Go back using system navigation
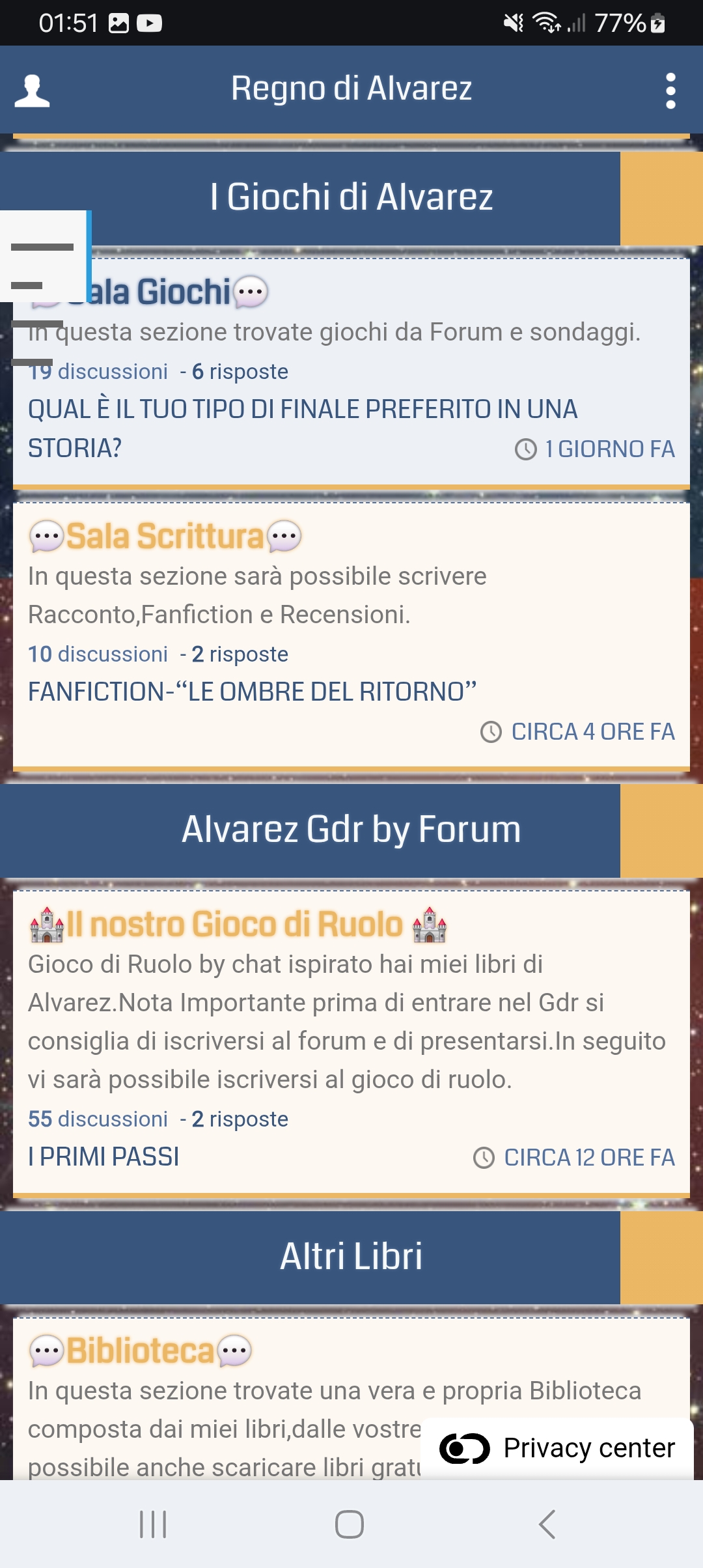 [547, 1524]
